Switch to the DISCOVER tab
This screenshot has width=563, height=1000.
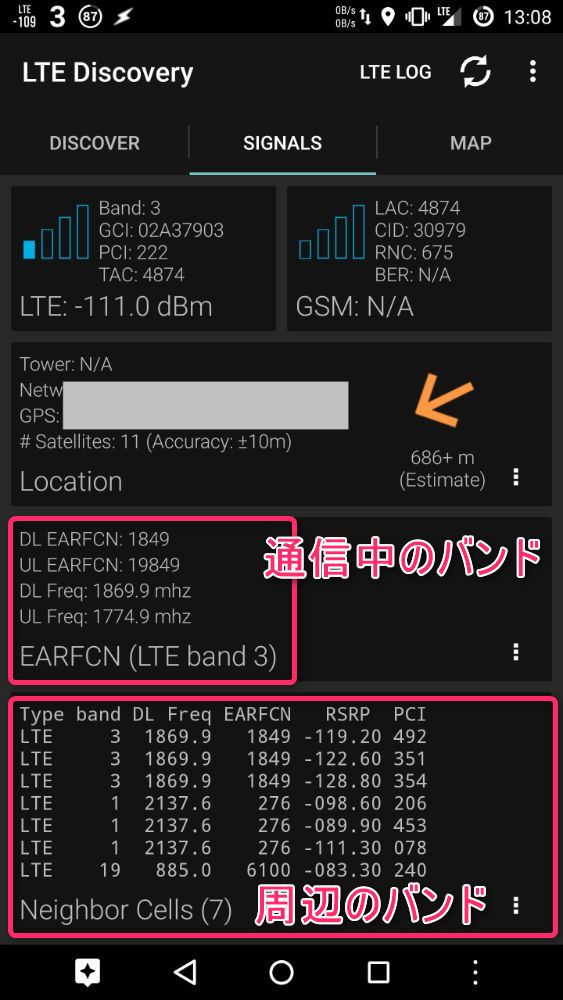click(x=94, y=143)
